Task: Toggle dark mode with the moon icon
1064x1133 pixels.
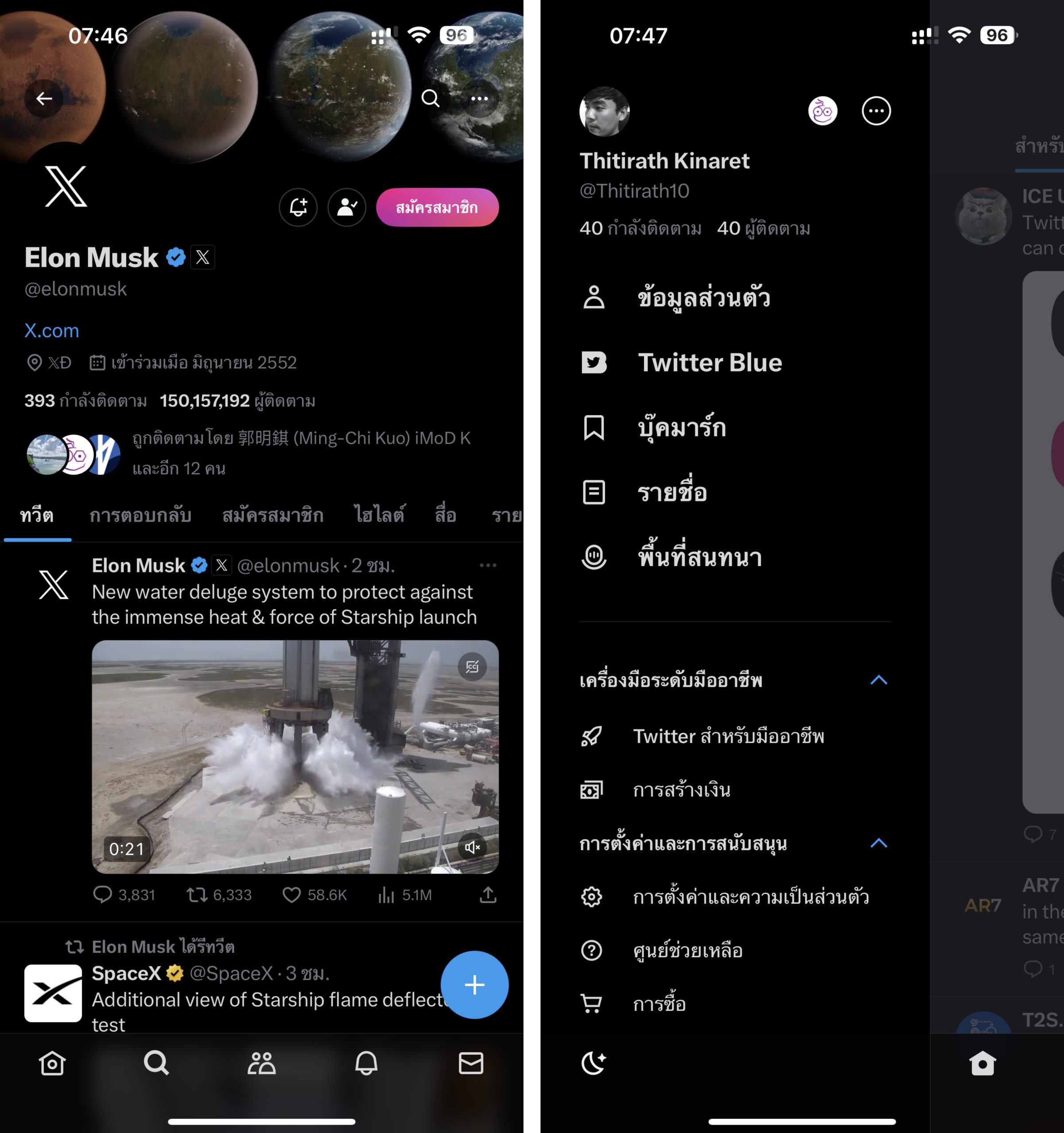Action: (593, 1063)
